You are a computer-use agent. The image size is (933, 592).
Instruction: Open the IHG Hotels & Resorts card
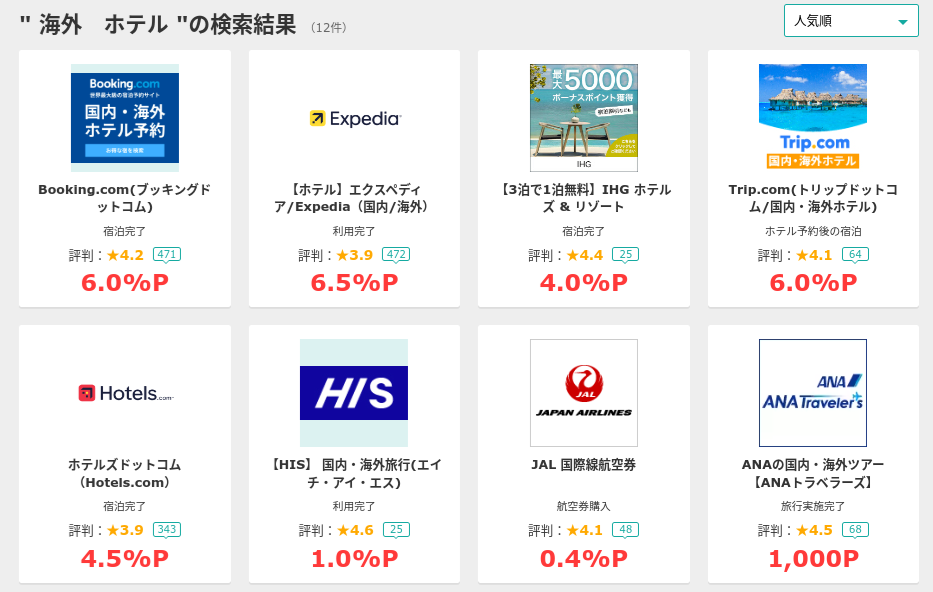[584, 178]
